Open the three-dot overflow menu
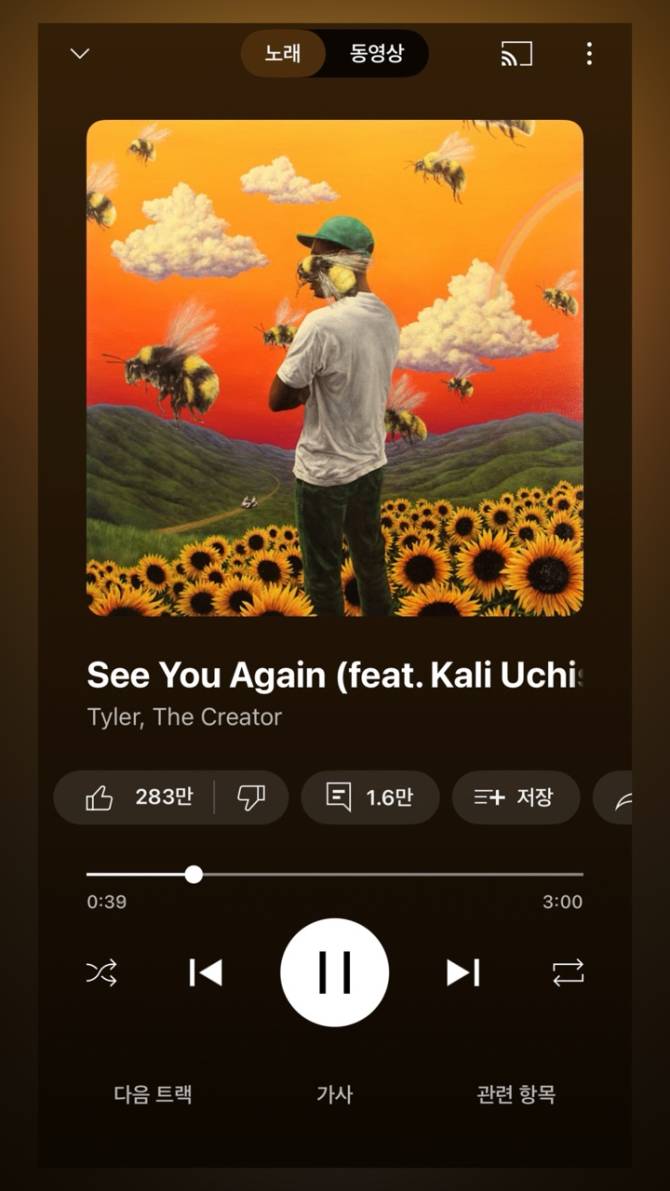670x1191 pixels. (589, 54)
